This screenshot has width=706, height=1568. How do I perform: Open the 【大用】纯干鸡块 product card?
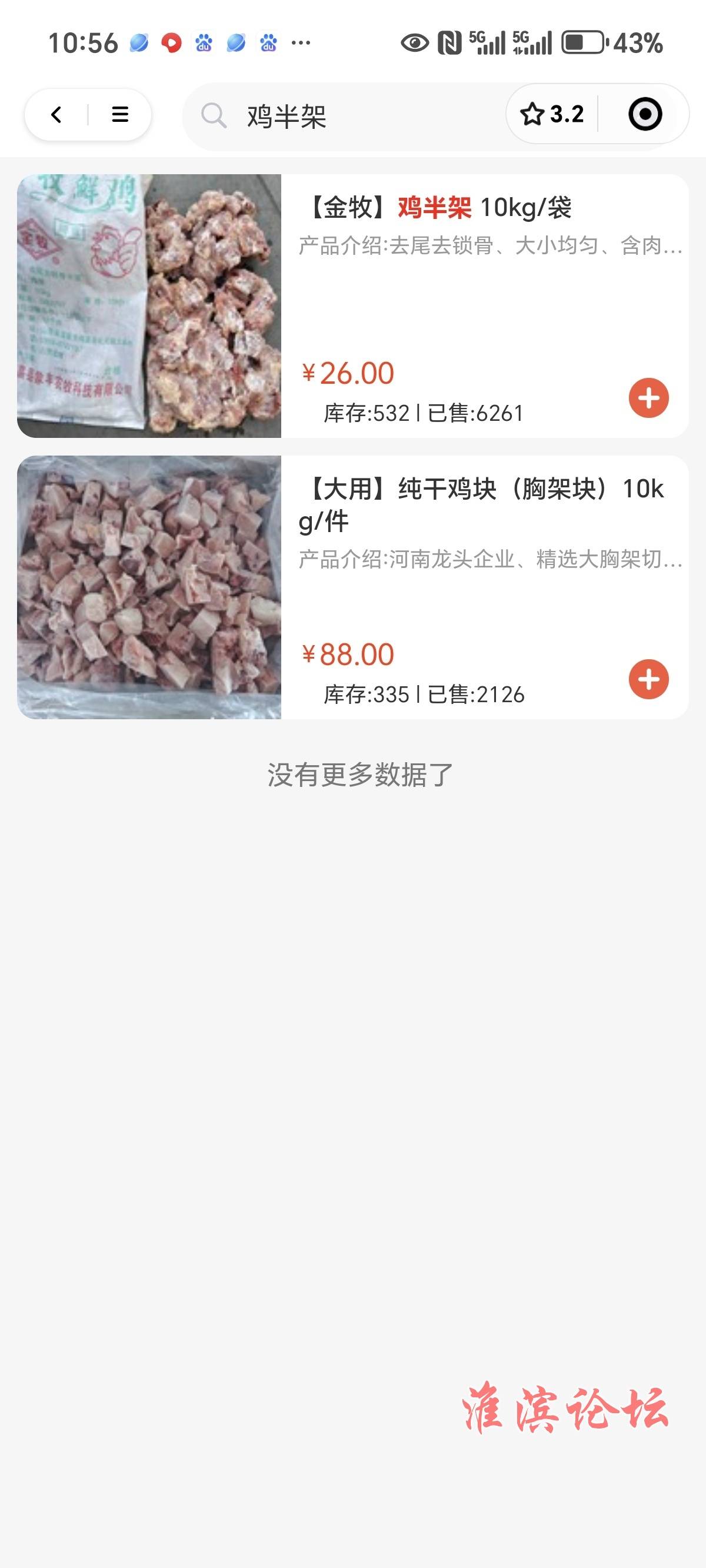point(353,587)
